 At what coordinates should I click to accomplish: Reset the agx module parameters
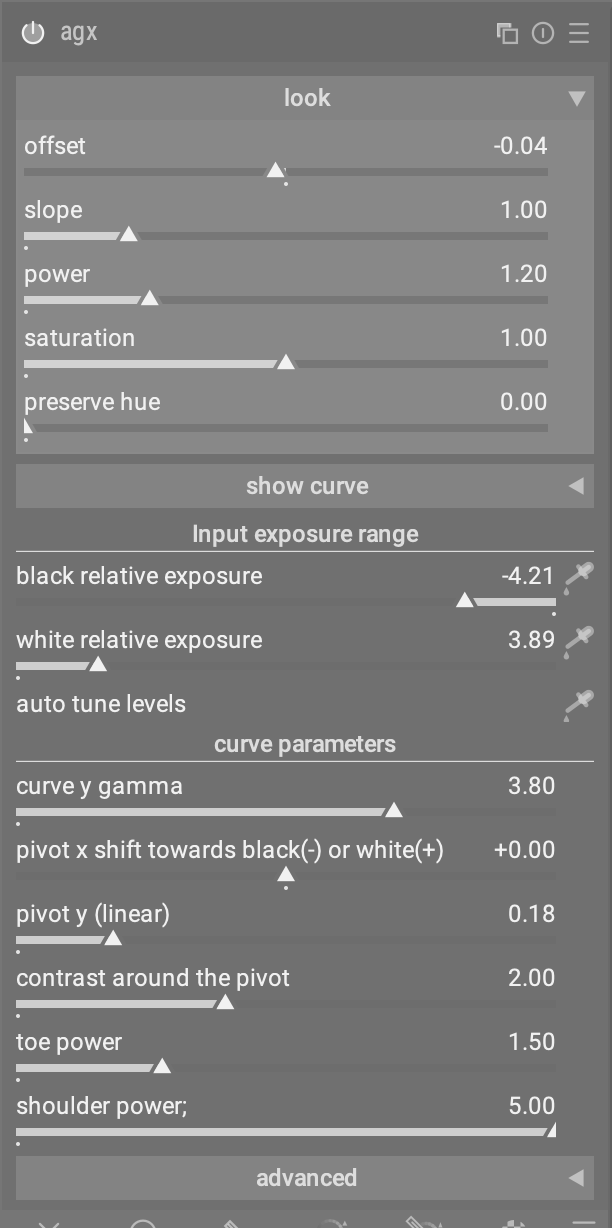click(543, 33)
